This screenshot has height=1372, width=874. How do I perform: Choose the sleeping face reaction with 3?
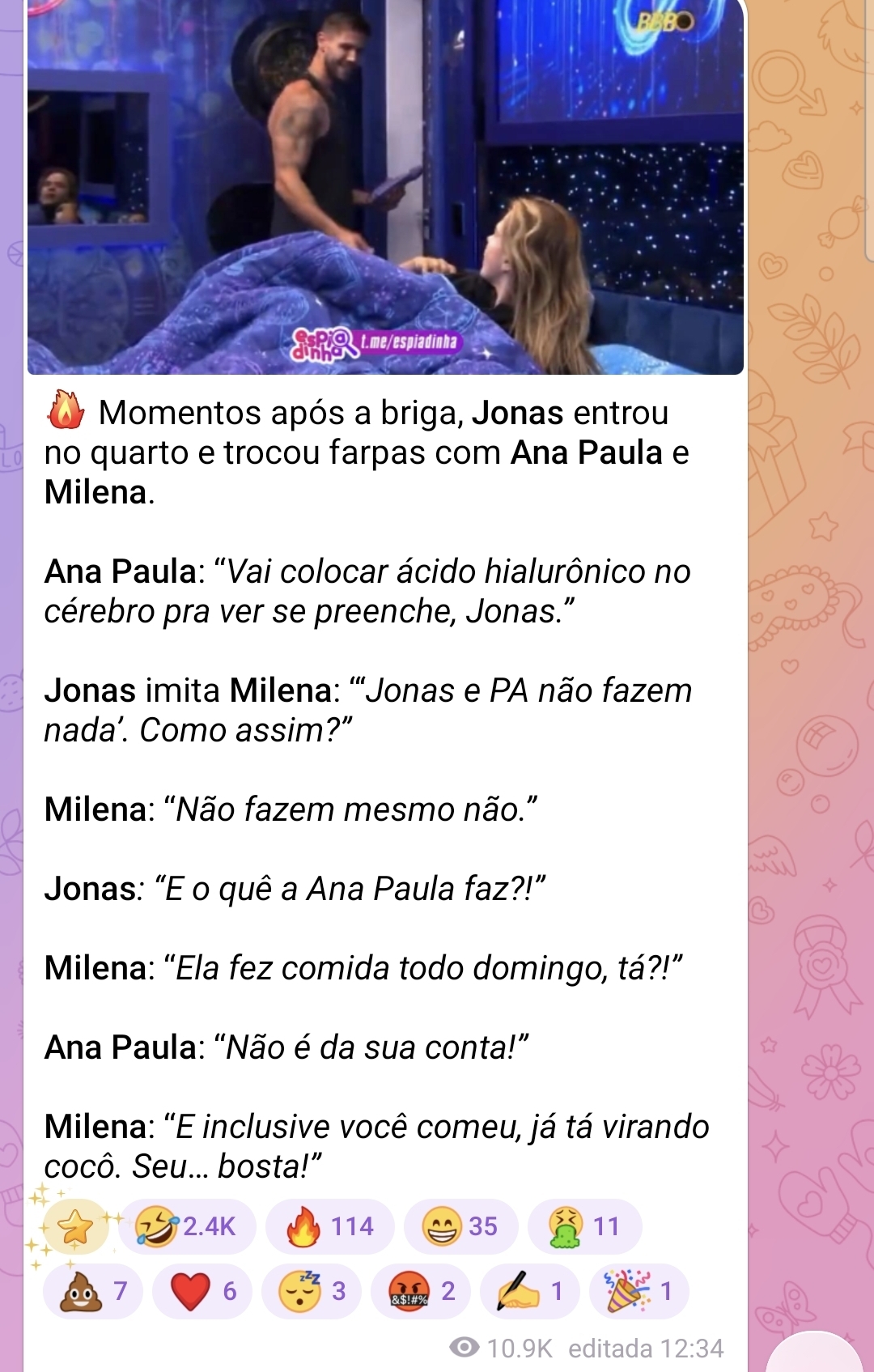click(x=312, y=1291)
